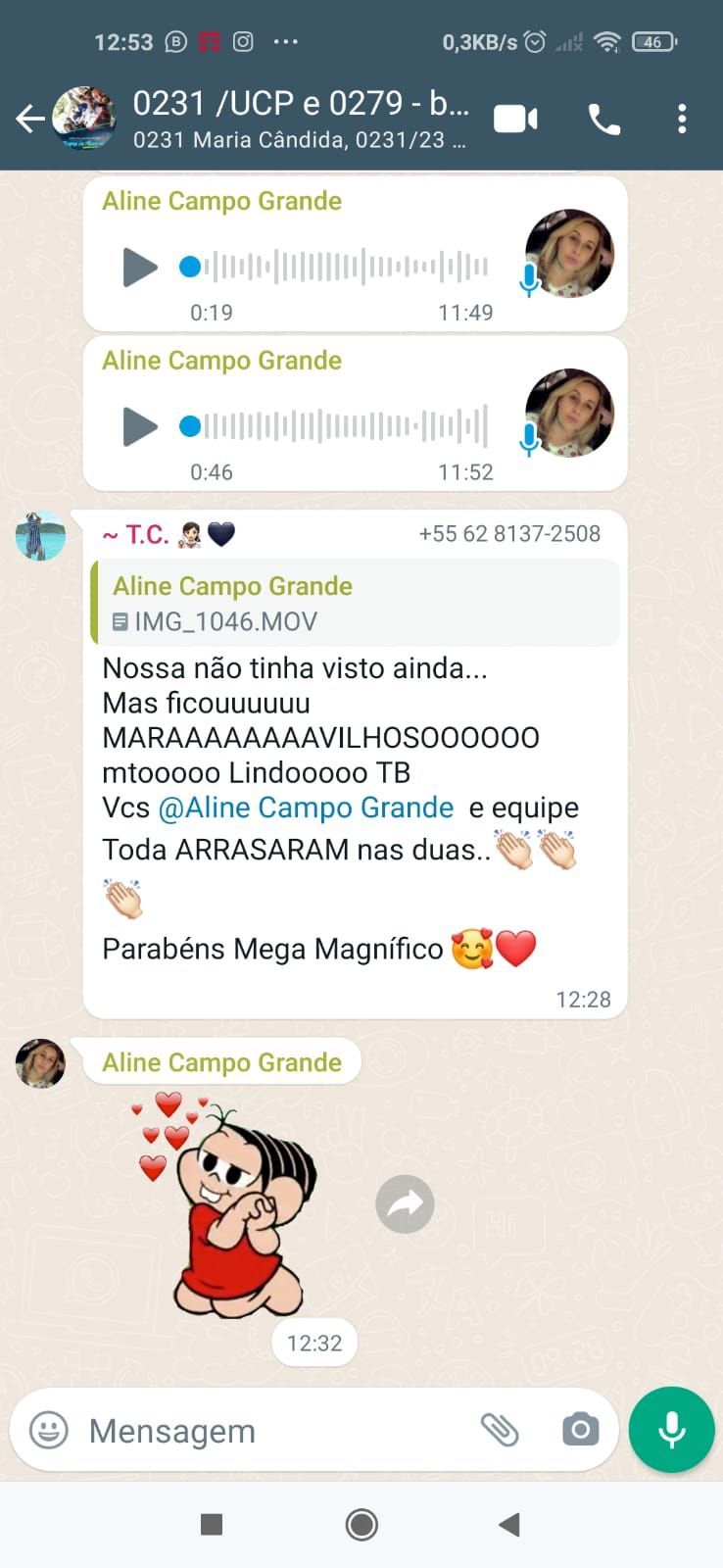723x1568 pixels.
Task: Tap the green microphone record button
Action: point(672,1430)
